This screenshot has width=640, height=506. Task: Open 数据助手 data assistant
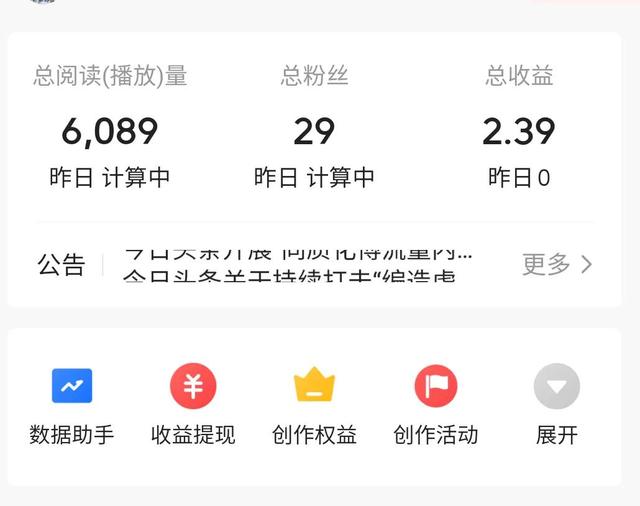pos(72,404)
